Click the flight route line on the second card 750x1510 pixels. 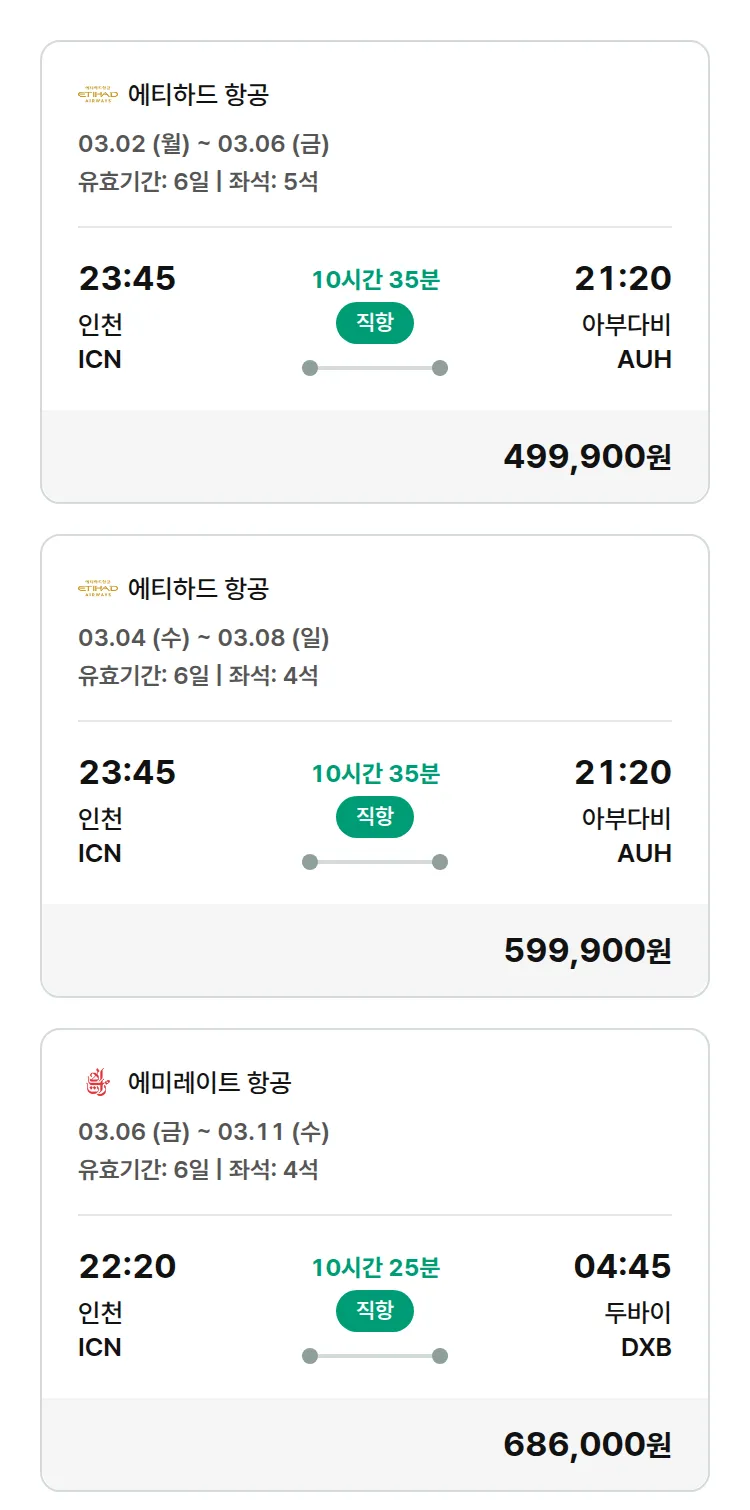pos(375,861)
